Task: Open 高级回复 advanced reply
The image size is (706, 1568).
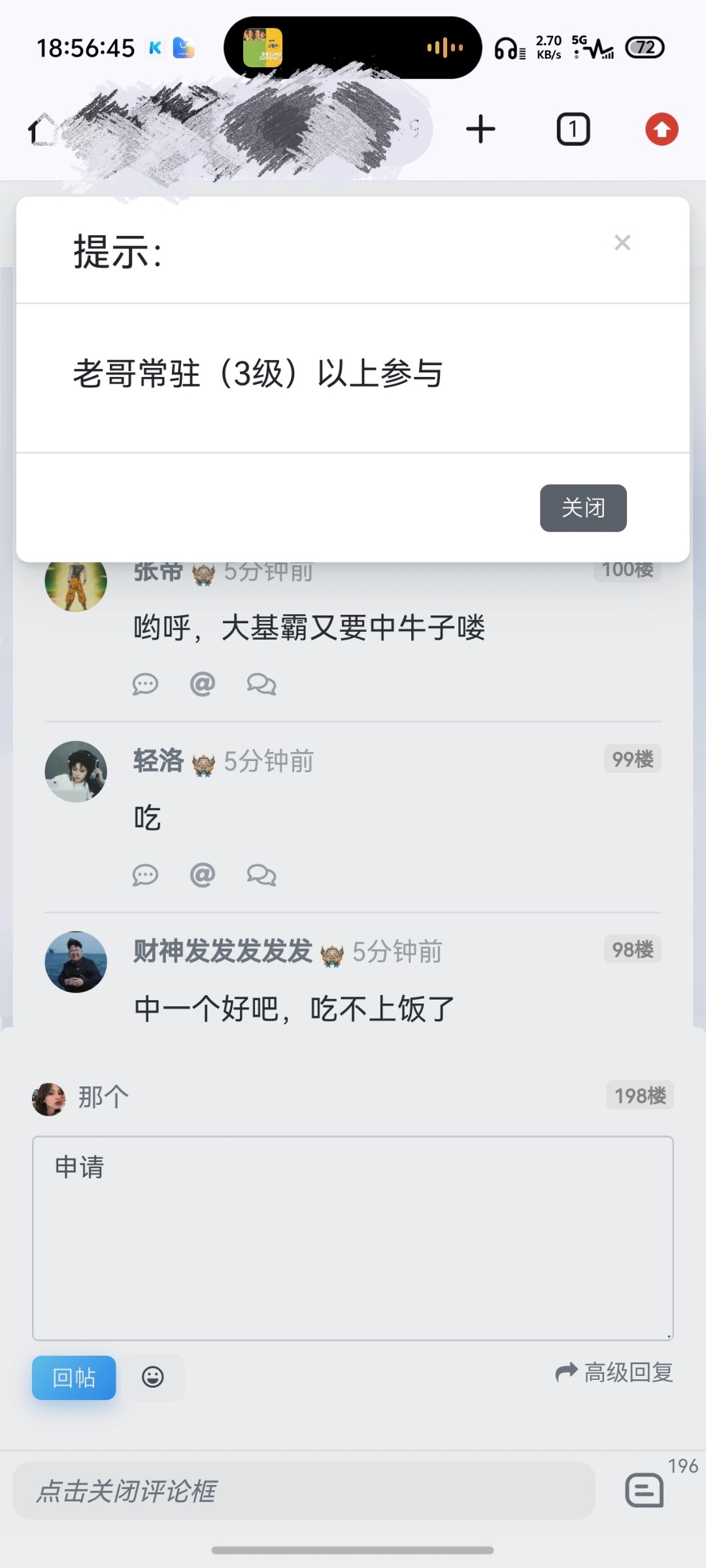Action: point(614,1372)
